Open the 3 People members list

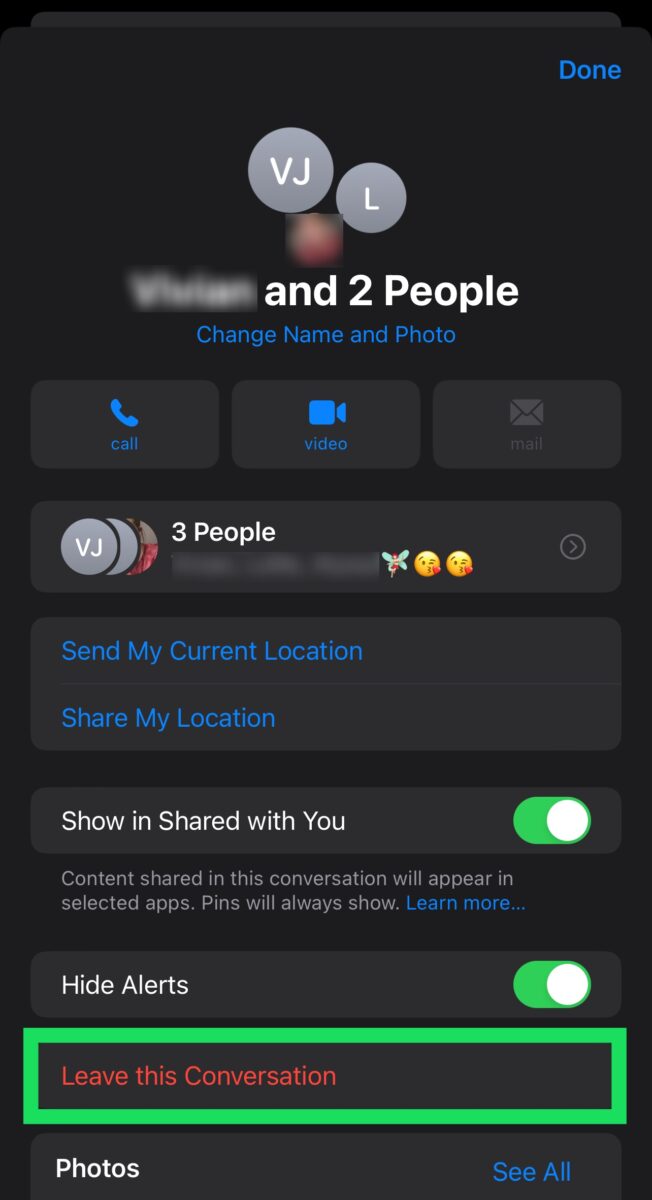point(326,547)
